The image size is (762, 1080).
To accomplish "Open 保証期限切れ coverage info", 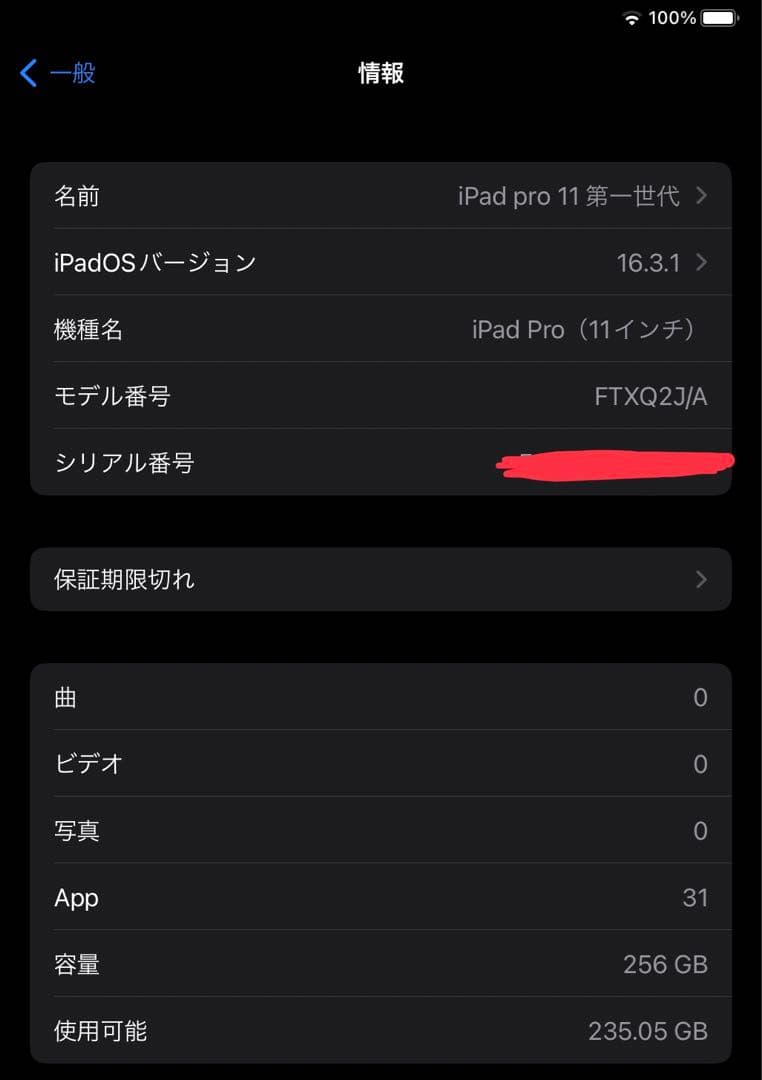I will (x=380, y=579).
